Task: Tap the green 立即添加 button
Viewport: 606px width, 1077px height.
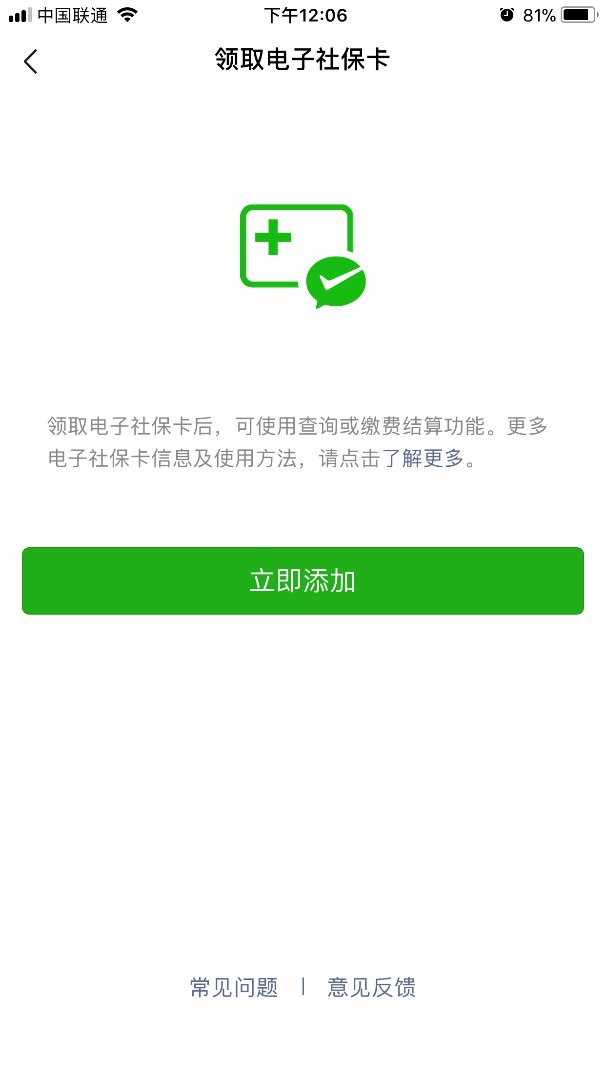Action: pyautogui.click(x=302, y=581)
